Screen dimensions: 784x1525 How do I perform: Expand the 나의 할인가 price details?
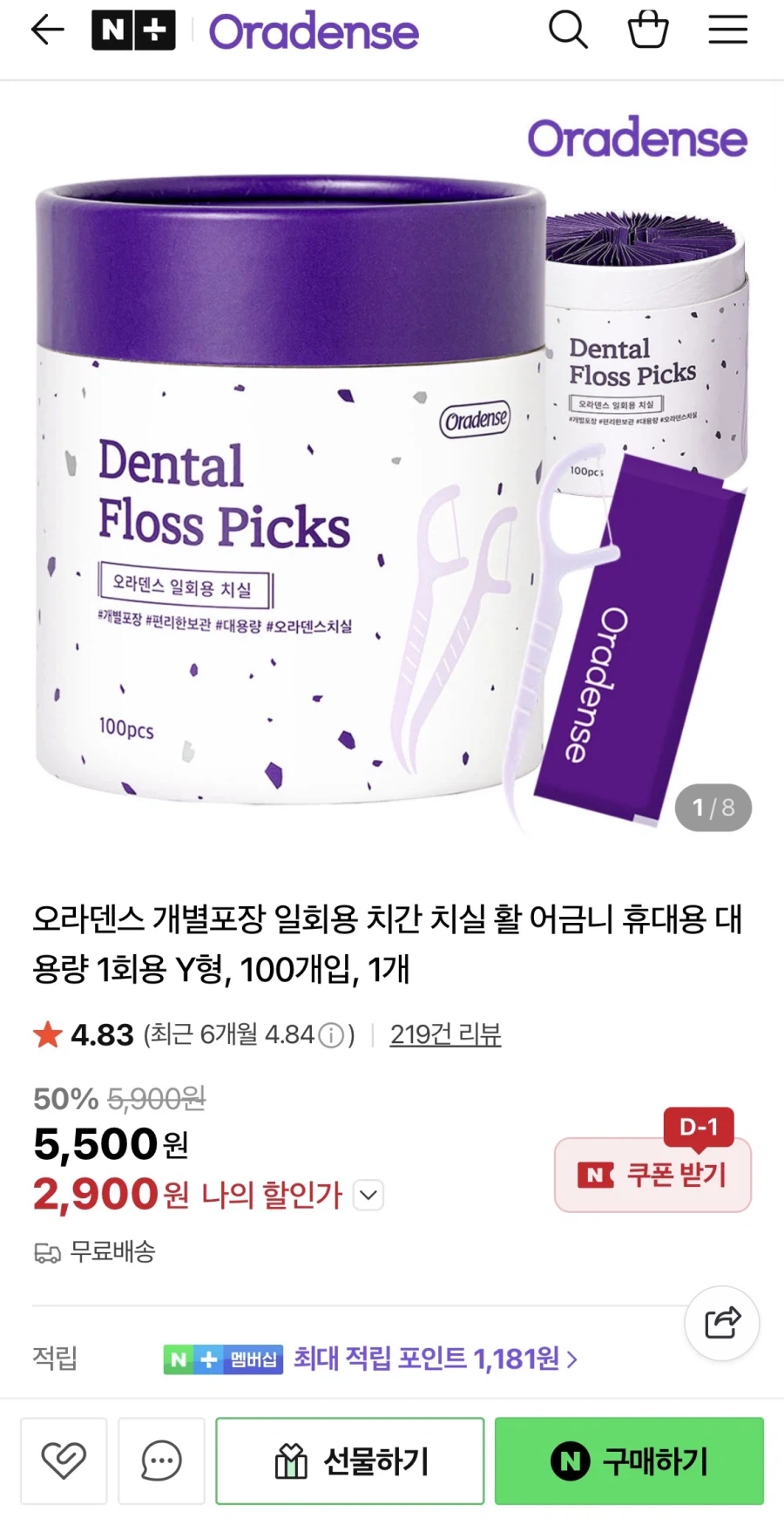coord(367,1195)
